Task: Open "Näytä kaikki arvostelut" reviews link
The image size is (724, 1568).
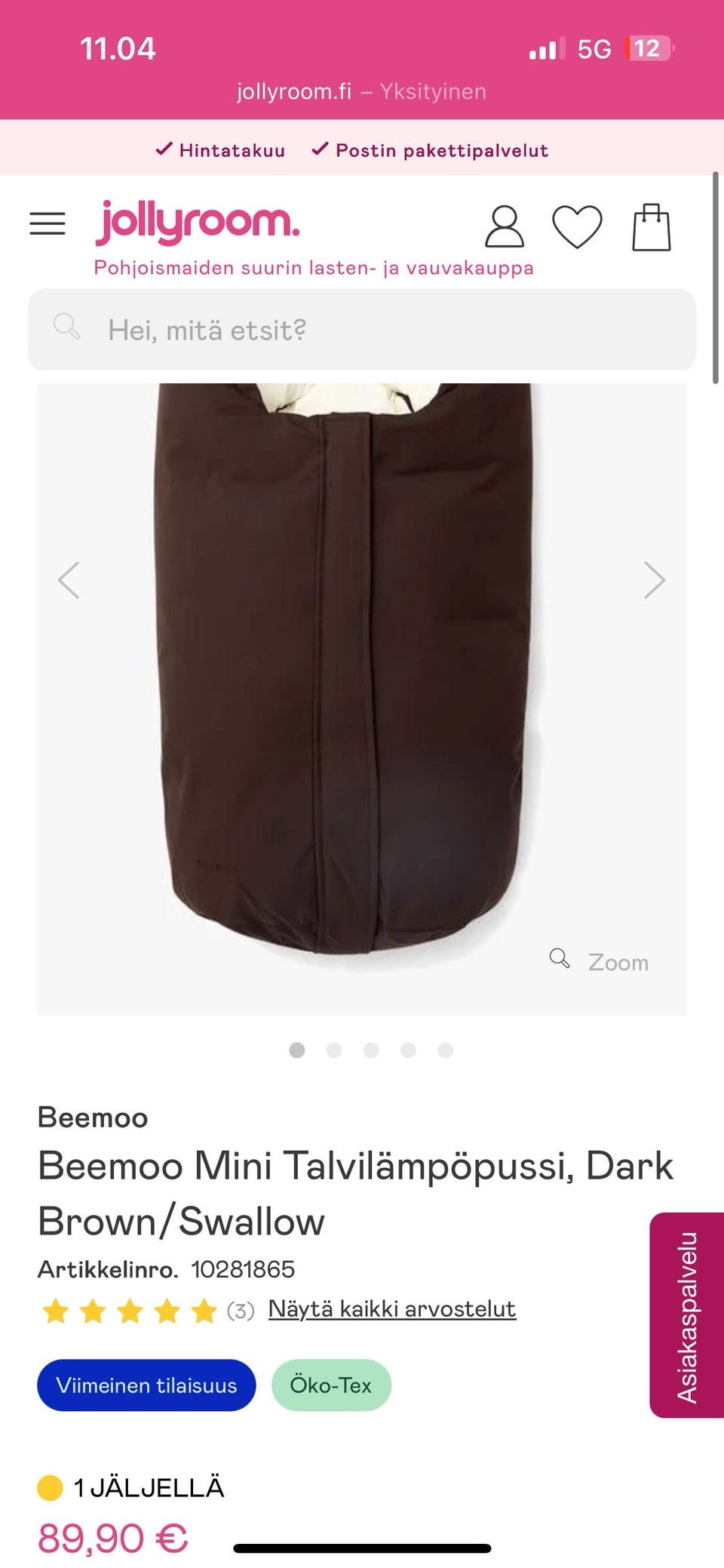Action: (391, 1308)
